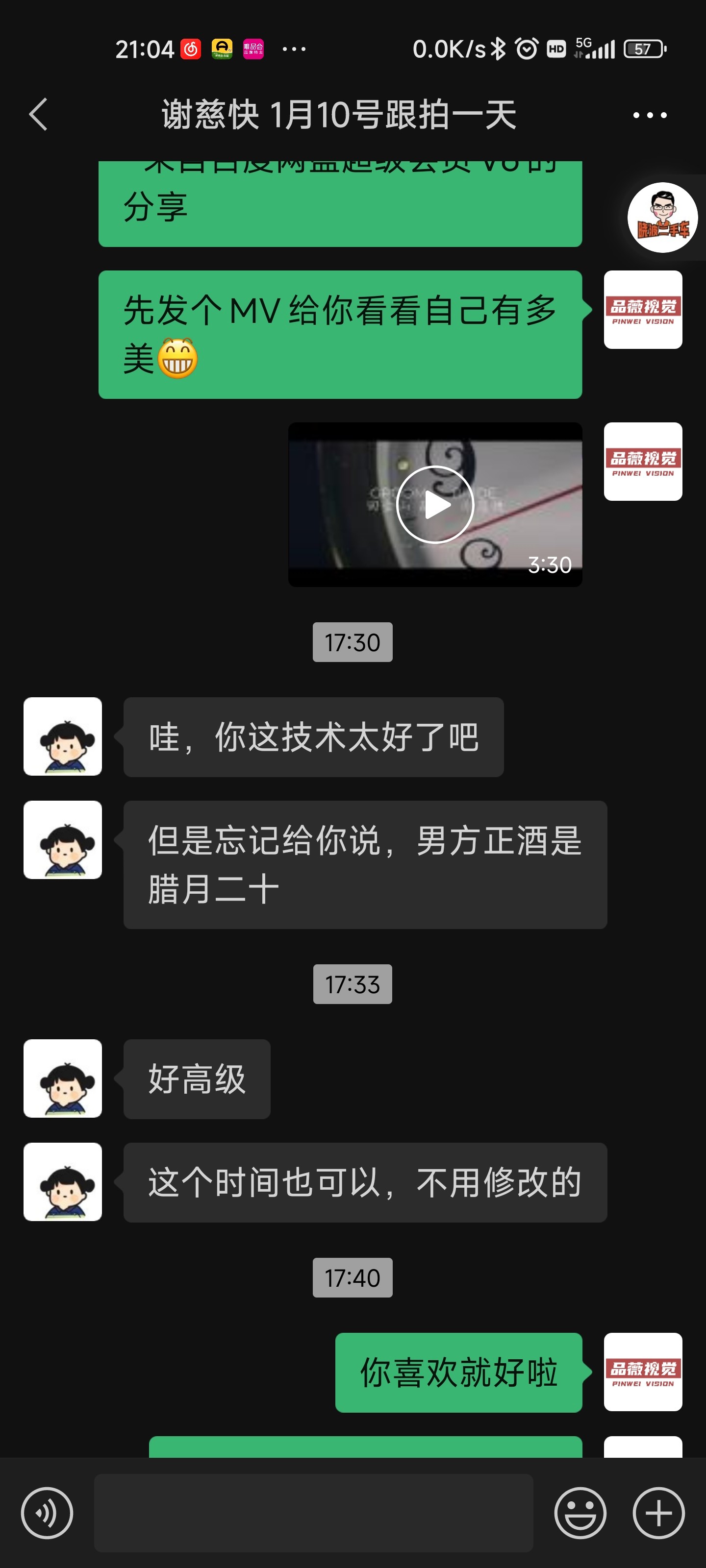
Task: Tap the floating 晓波二手车 avatar bubble
Action: pyautogui.click(x=662, y=217)
